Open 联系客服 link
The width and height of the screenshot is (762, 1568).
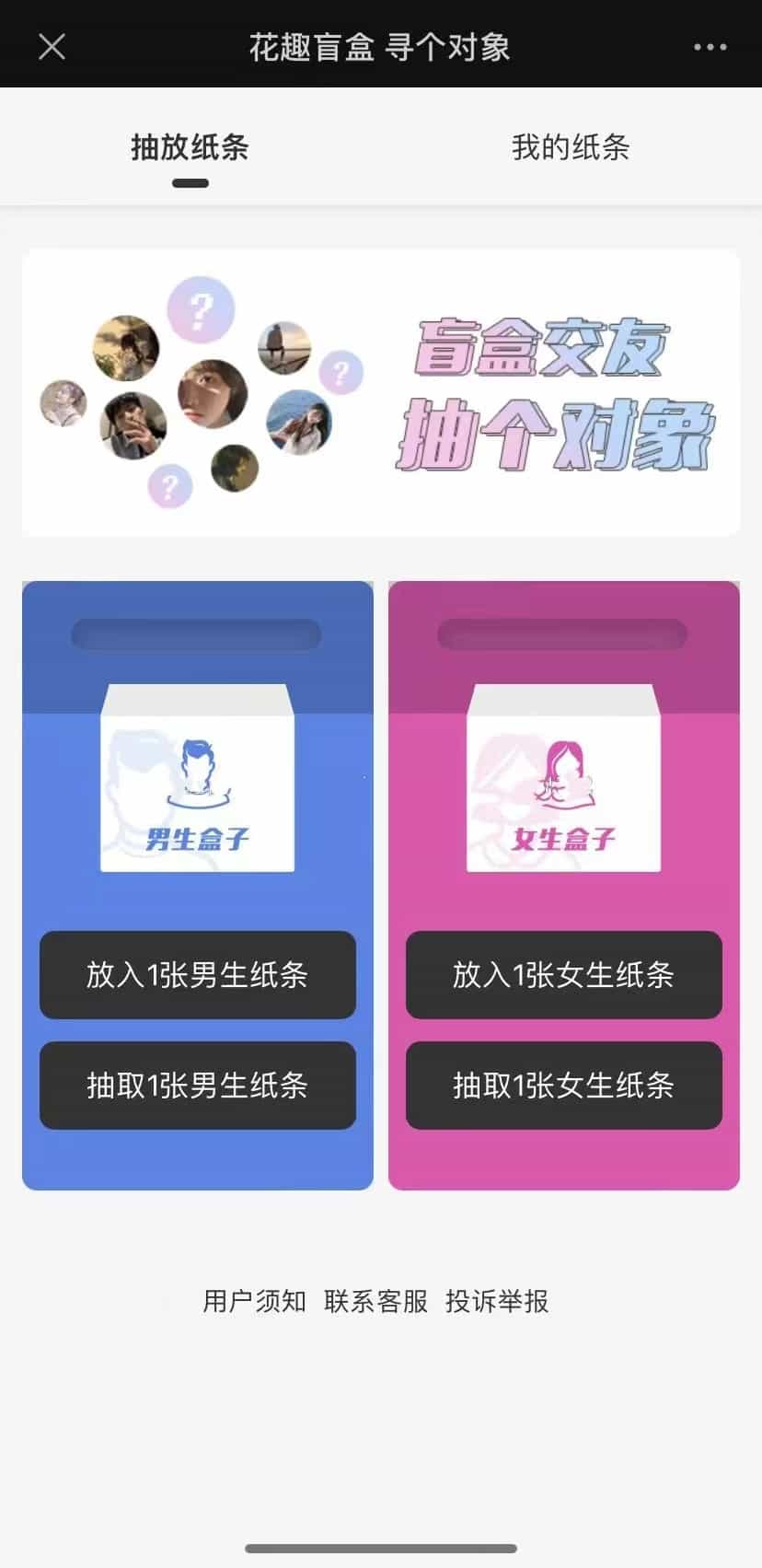coord(375,1301)
